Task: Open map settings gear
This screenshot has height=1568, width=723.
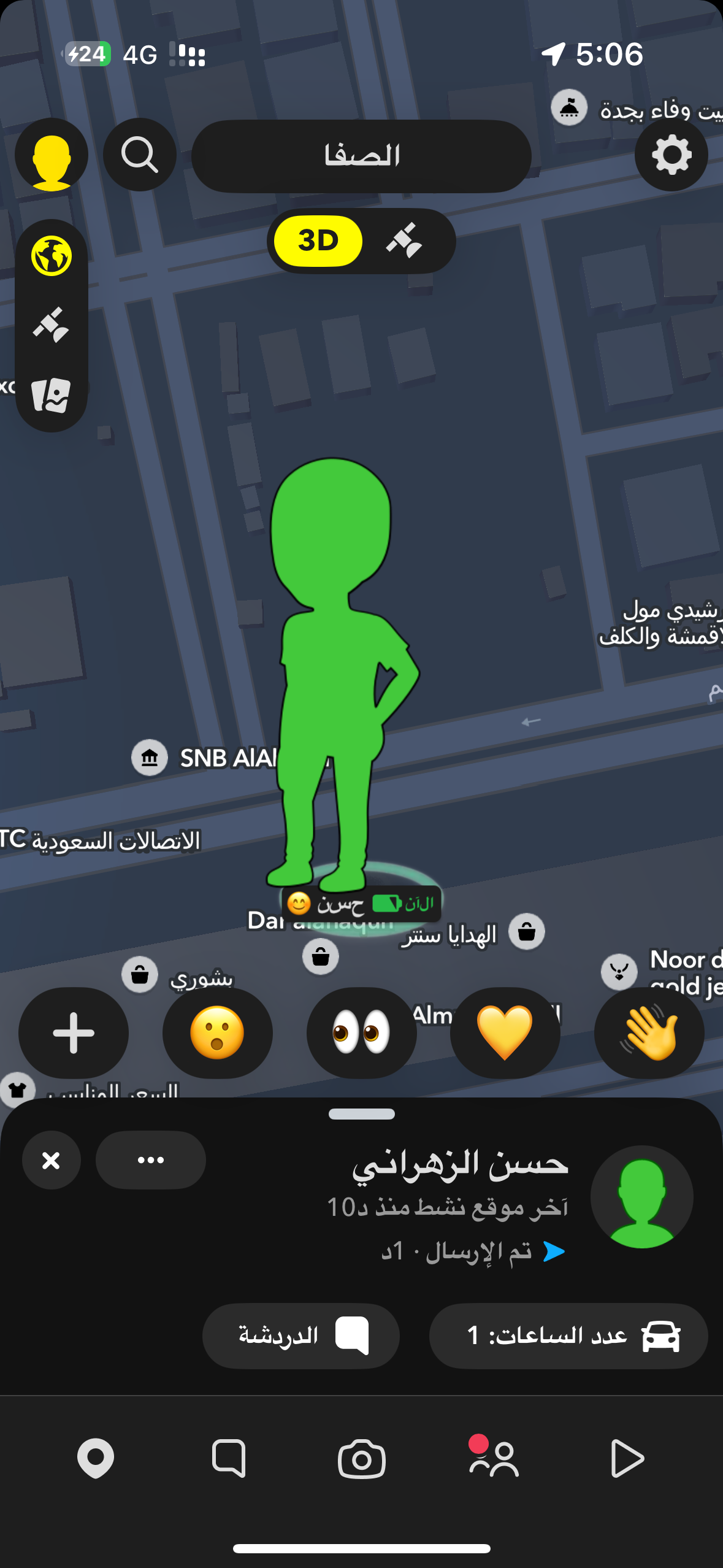Action: 671,155
